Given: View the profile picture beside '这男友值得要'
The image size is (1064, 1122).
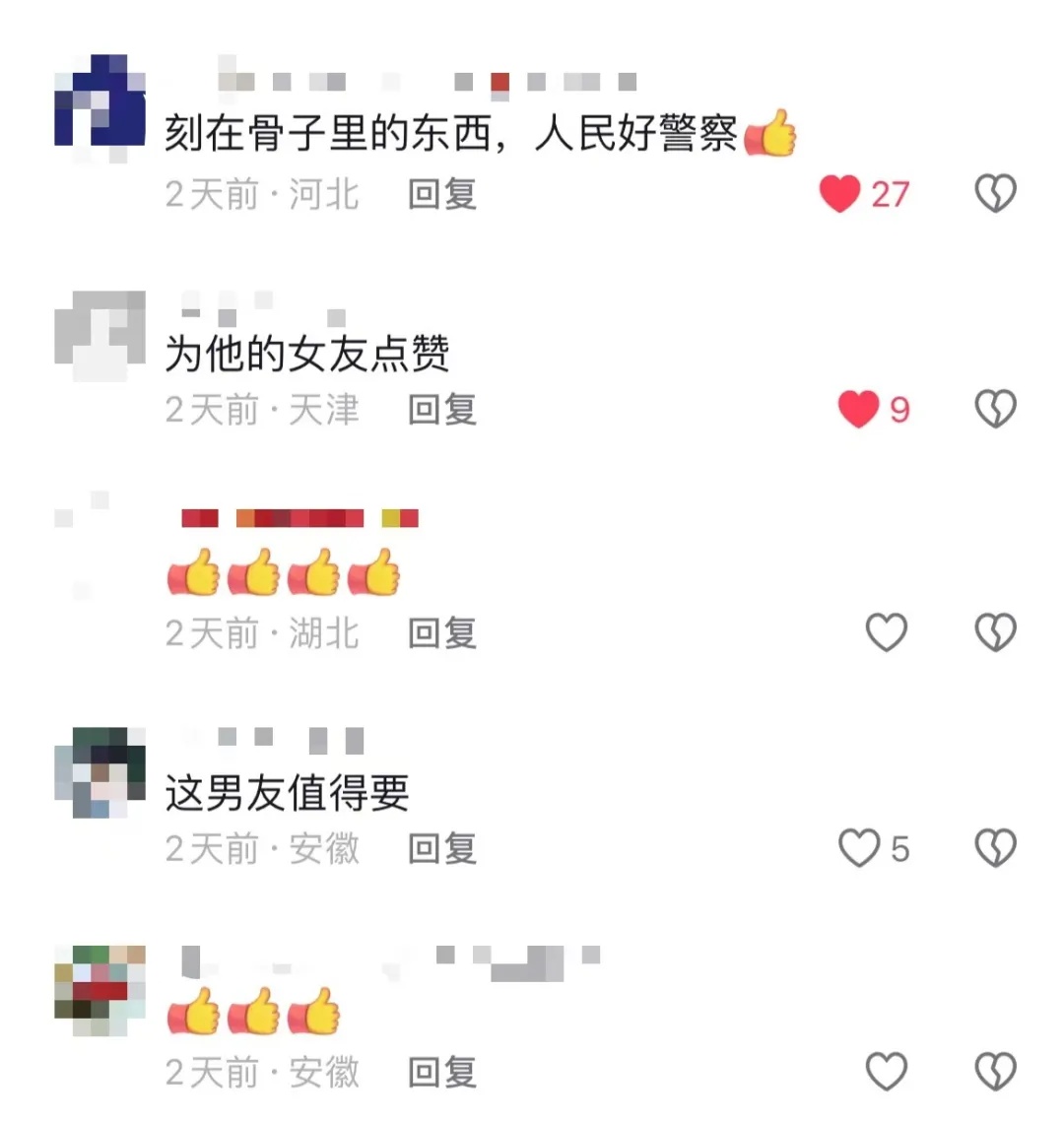Looking at the screenshot, I should [100, 773].
